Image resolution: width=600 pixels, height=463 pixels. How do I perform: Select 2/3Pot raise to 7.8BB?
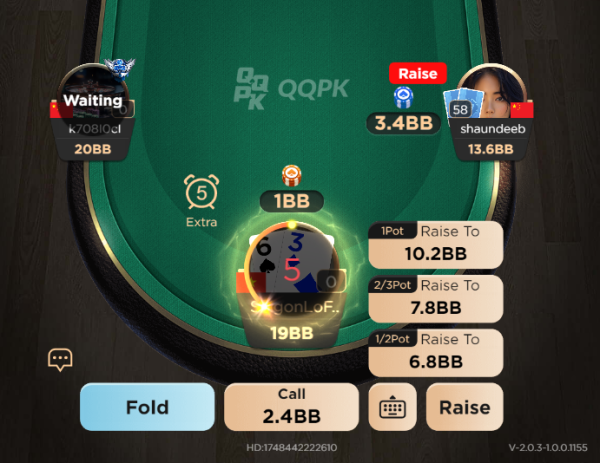(x=434, y=297)
